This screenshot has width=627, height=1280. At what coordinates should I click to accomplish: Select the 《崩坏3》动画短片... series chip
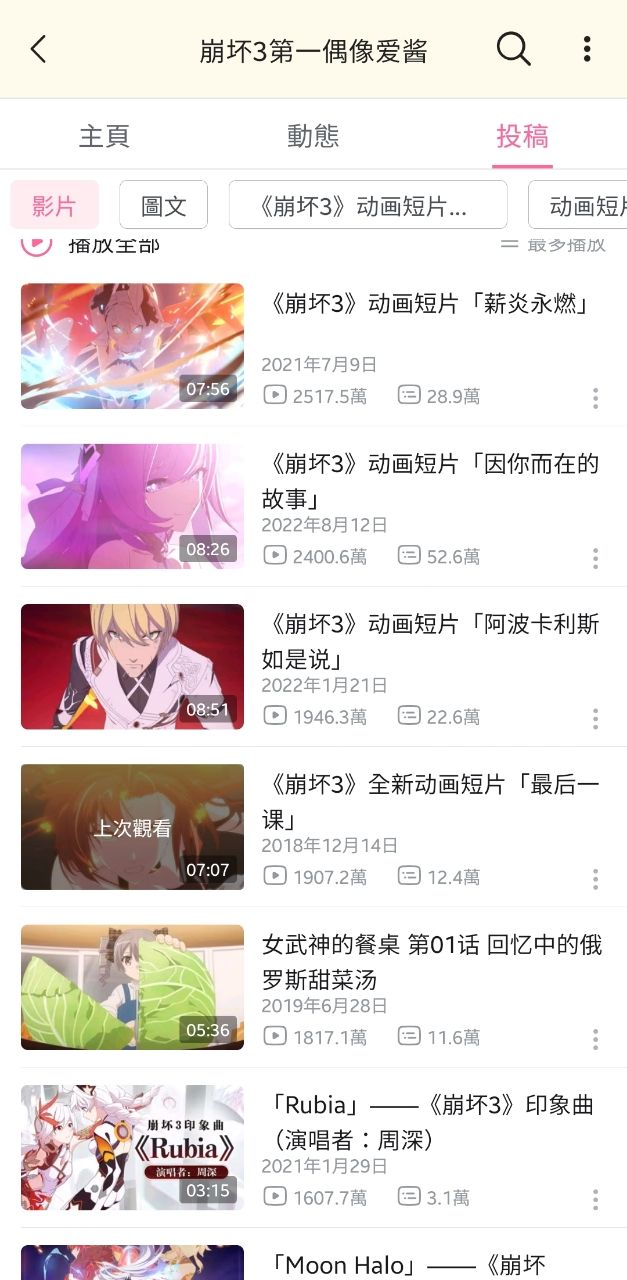pos(367,206)
